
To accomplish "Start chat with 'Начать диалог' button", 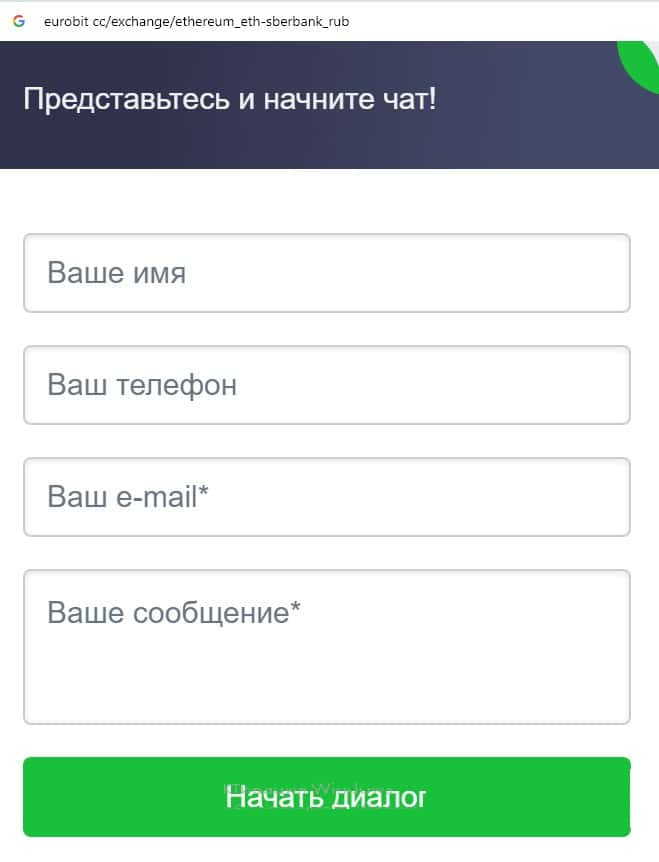I will pos(326,797).
